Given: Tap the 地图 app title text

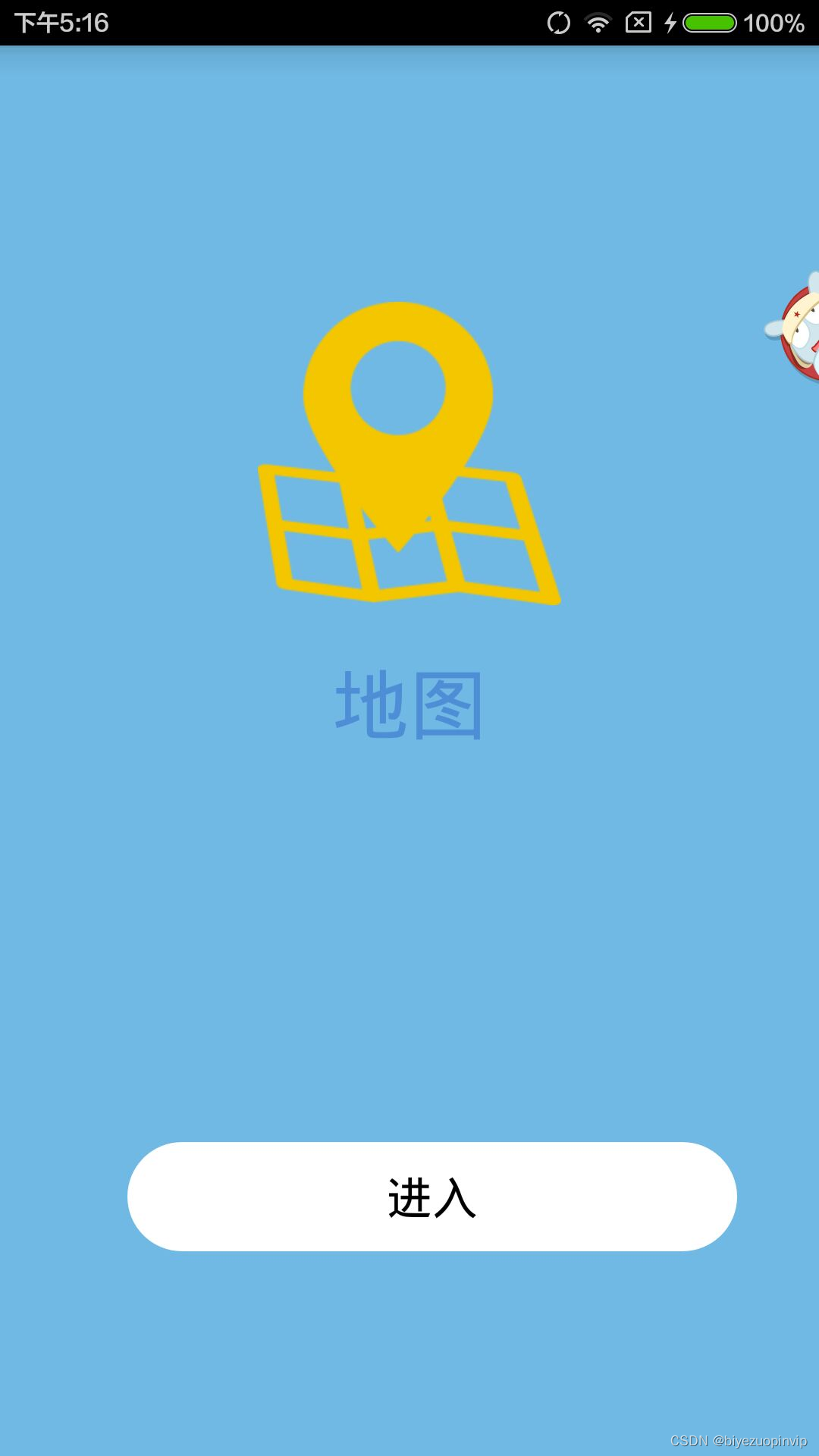Looking at the screenshot, I should pos(408,706).
